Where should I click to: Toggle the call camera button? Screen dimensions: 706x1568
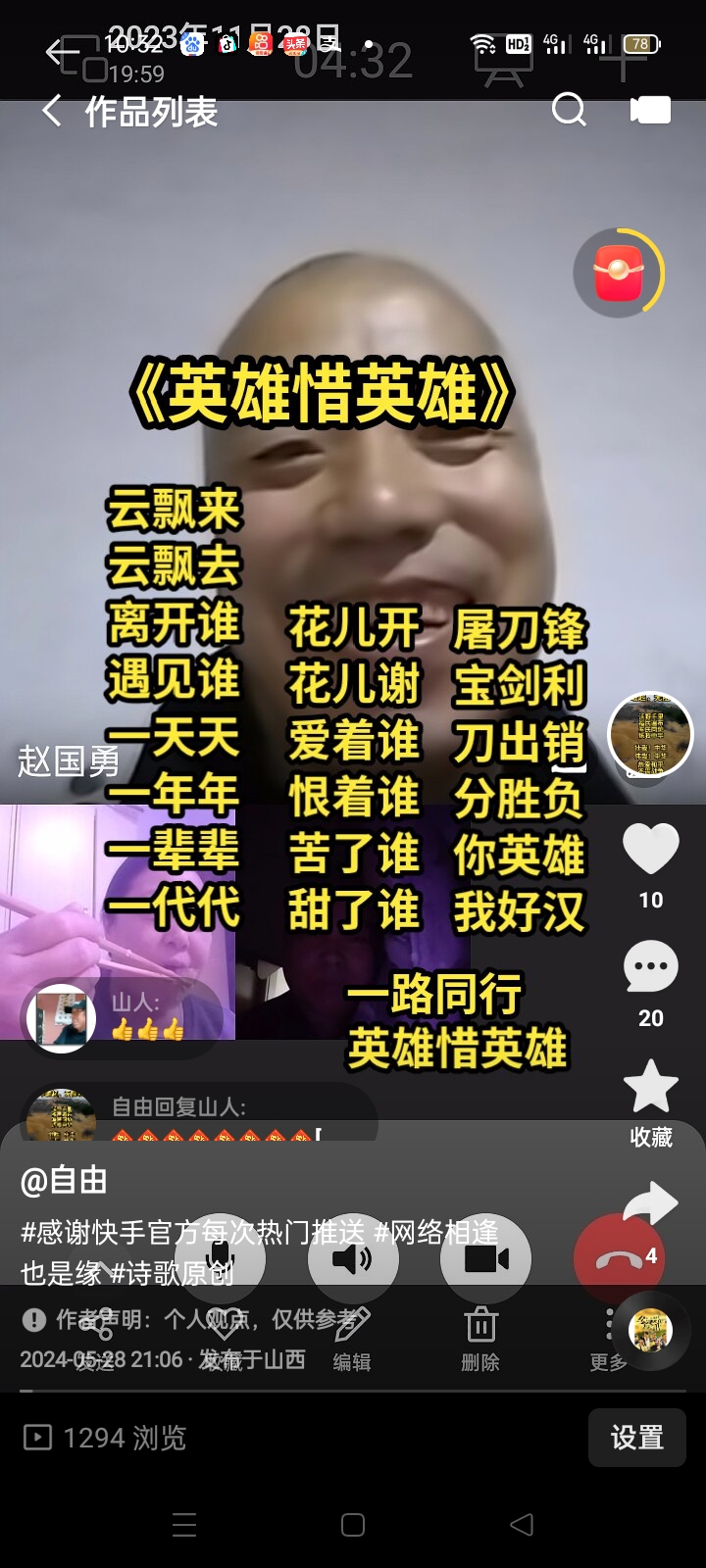[486, 1258]
